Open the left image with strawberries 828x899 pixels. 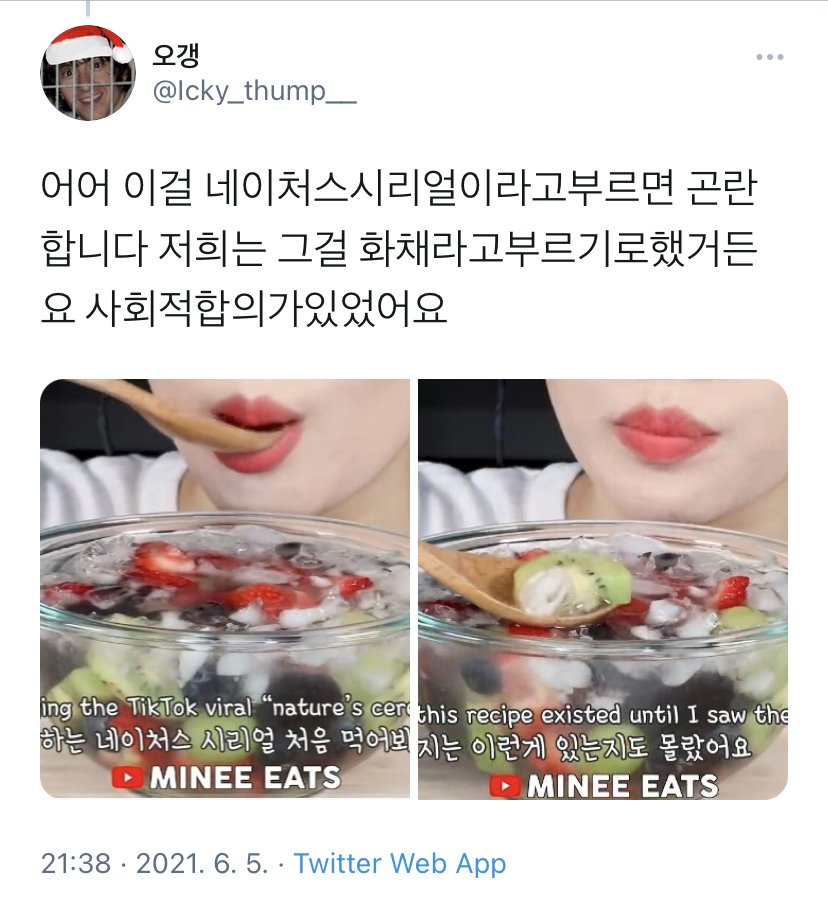pyautogui.click(x=225, y=588)
